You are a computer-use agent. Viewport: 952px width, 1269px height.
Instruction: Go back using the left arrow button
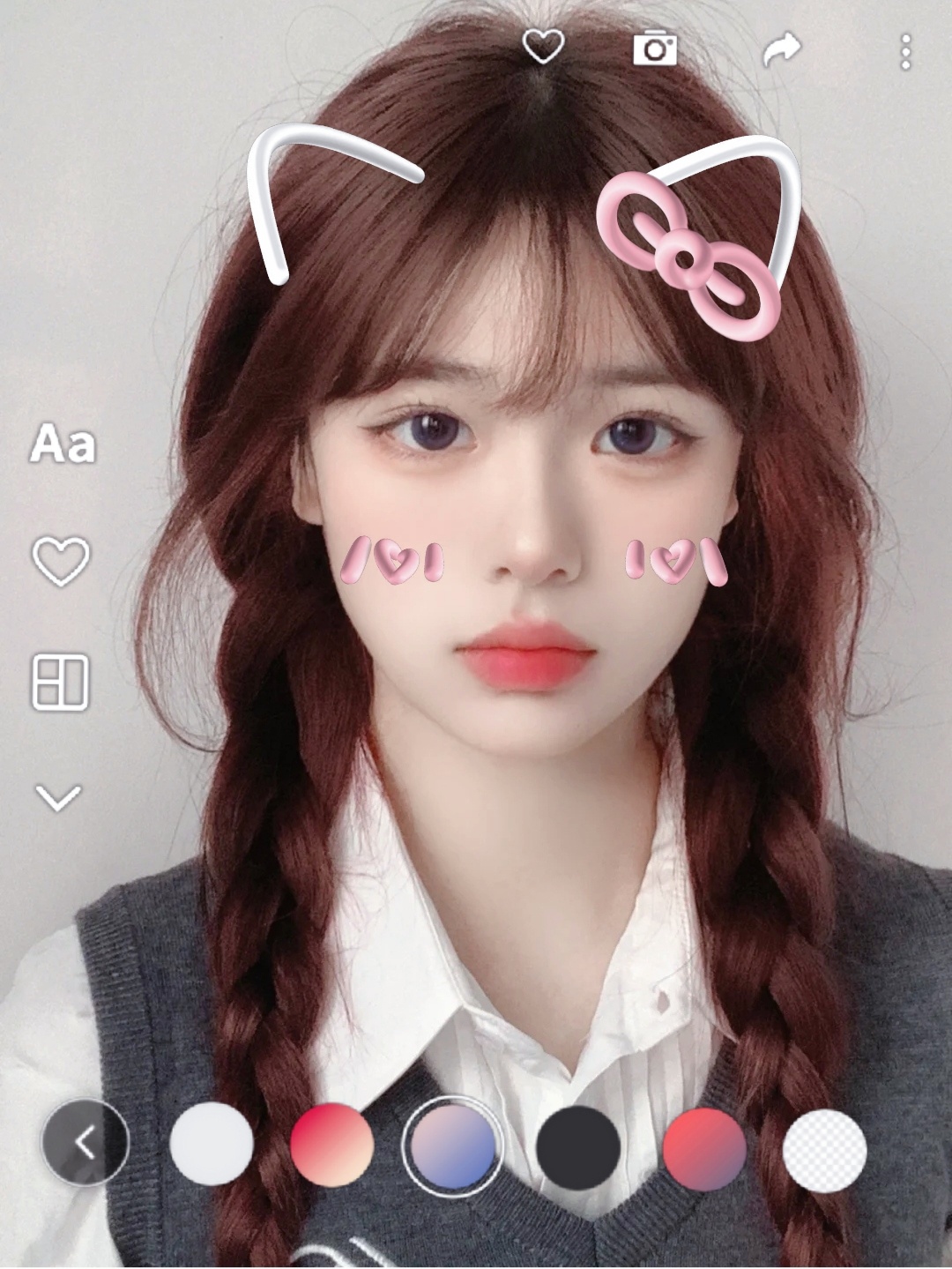pyautogui.click(x=86, y=1144)
